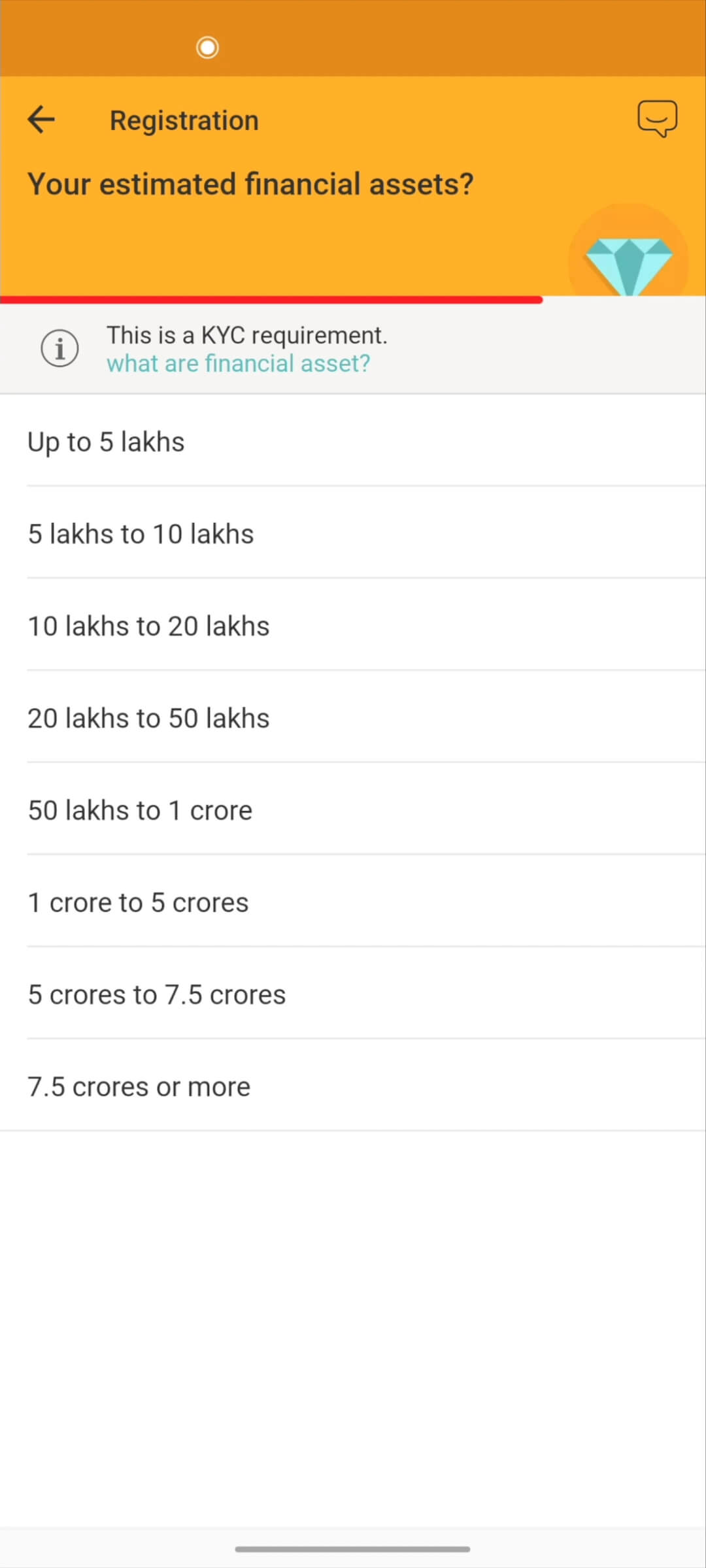
Task: Choose 50 lakhs to 1 crore
Action: coord(353,810)
